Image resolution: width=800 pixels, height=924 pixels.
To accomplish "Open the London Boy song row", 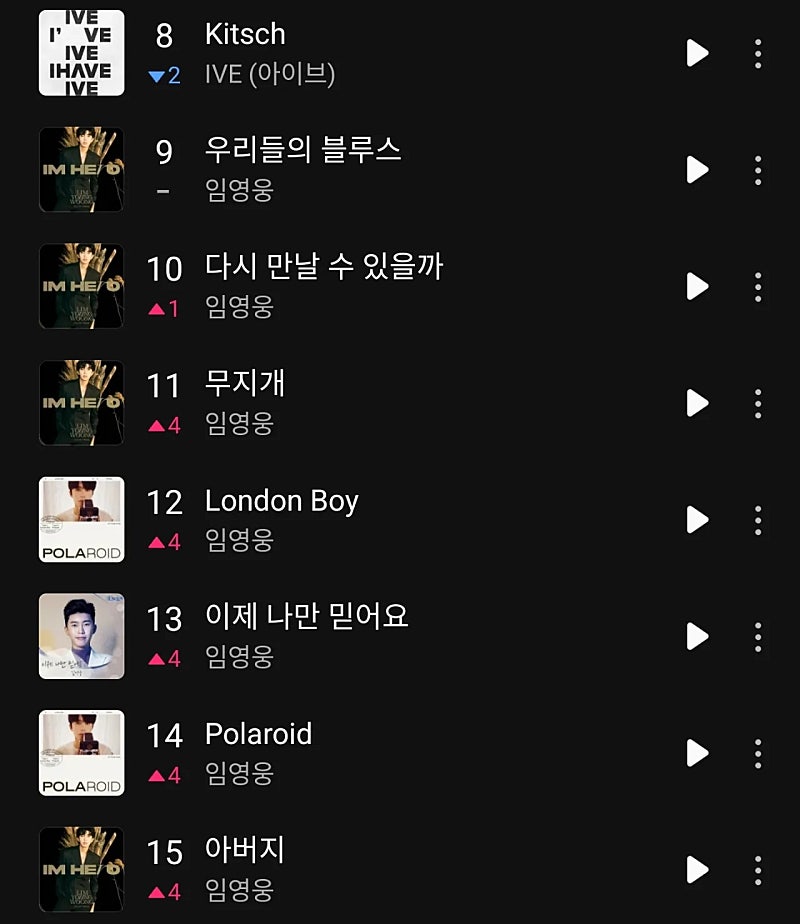I will 400,520.
